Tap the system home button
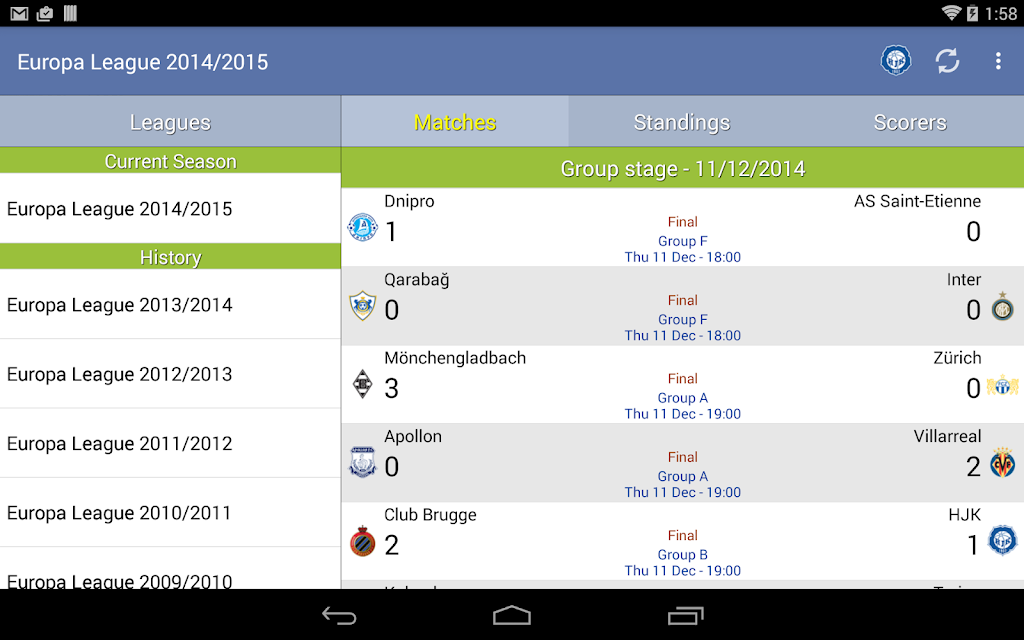This screenshot has width=1024, height=640. [512, 615]
